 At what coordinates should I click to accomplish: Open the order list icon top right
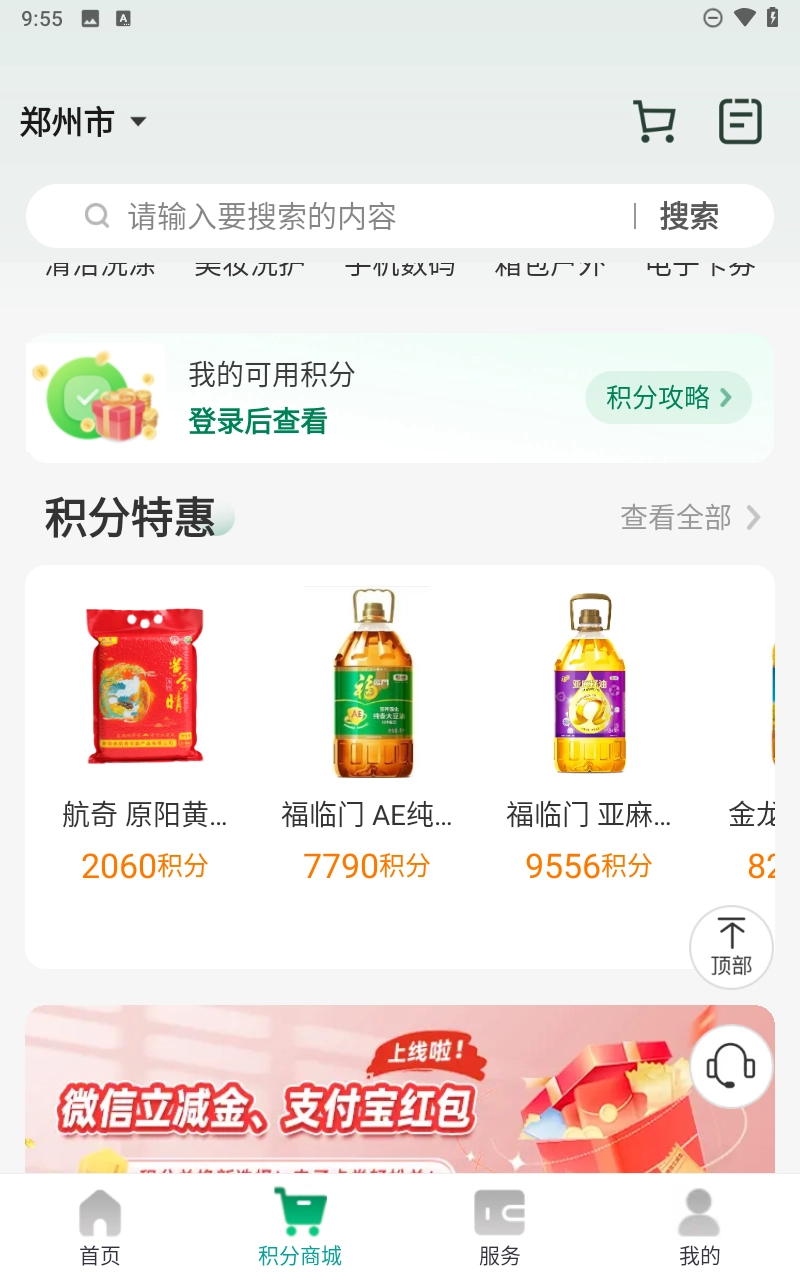click(x=740, y=121)
